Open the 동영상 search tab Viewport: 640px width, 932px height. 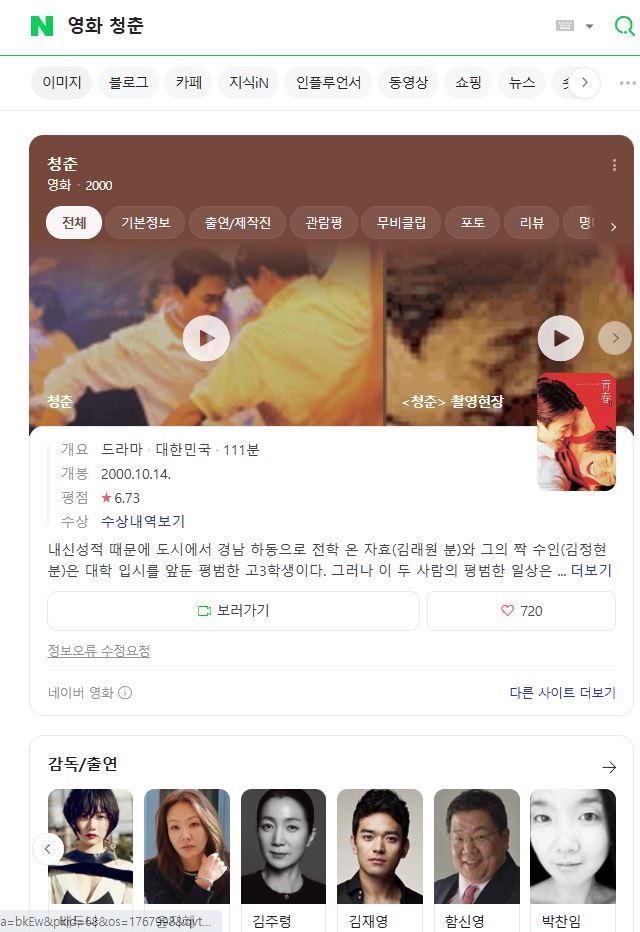pyautogui.click(x=408, y=82)
